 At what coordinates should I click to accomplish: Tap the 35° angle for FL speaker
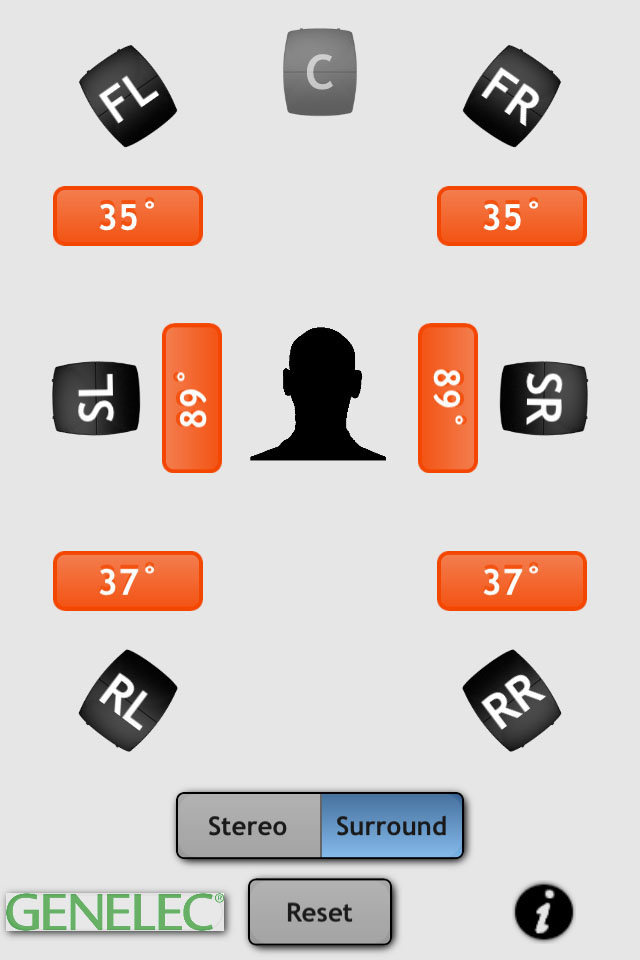tap(128, 216)
